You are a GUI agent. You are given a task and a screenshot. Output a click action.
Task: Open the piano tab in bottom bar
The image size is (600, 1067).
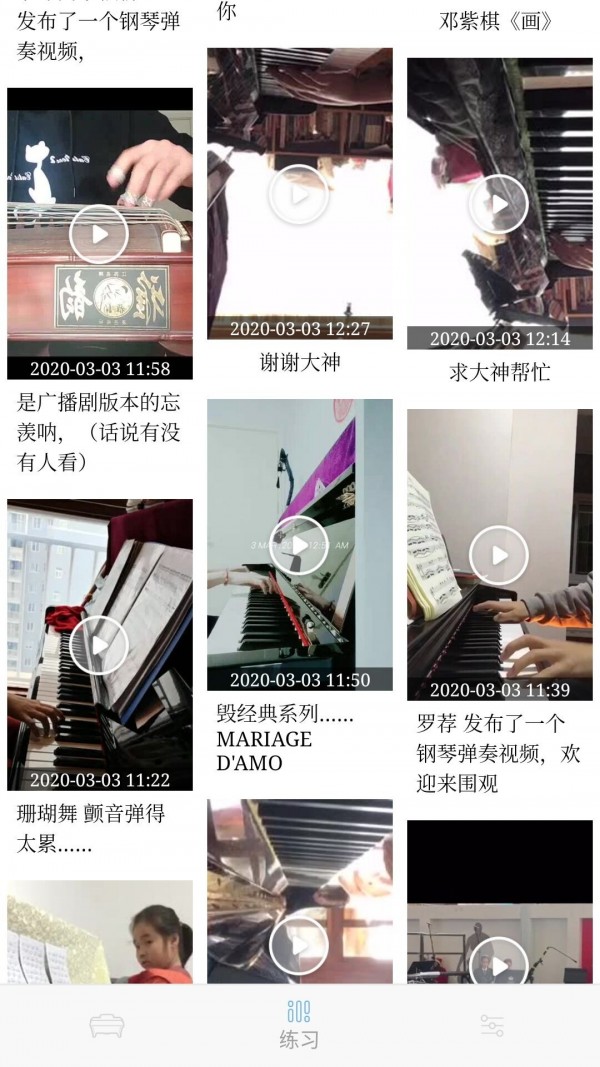tap(107, 1025)
